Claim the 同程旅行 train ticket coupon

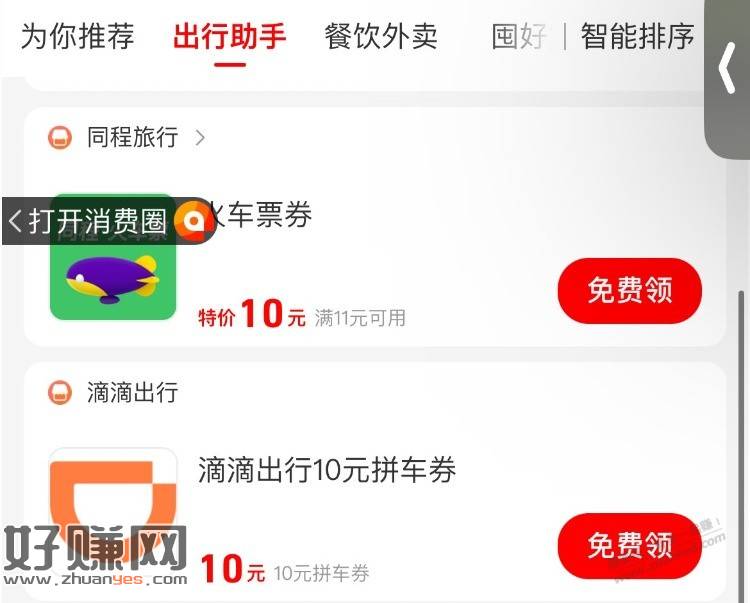click(x=629, y=291)
